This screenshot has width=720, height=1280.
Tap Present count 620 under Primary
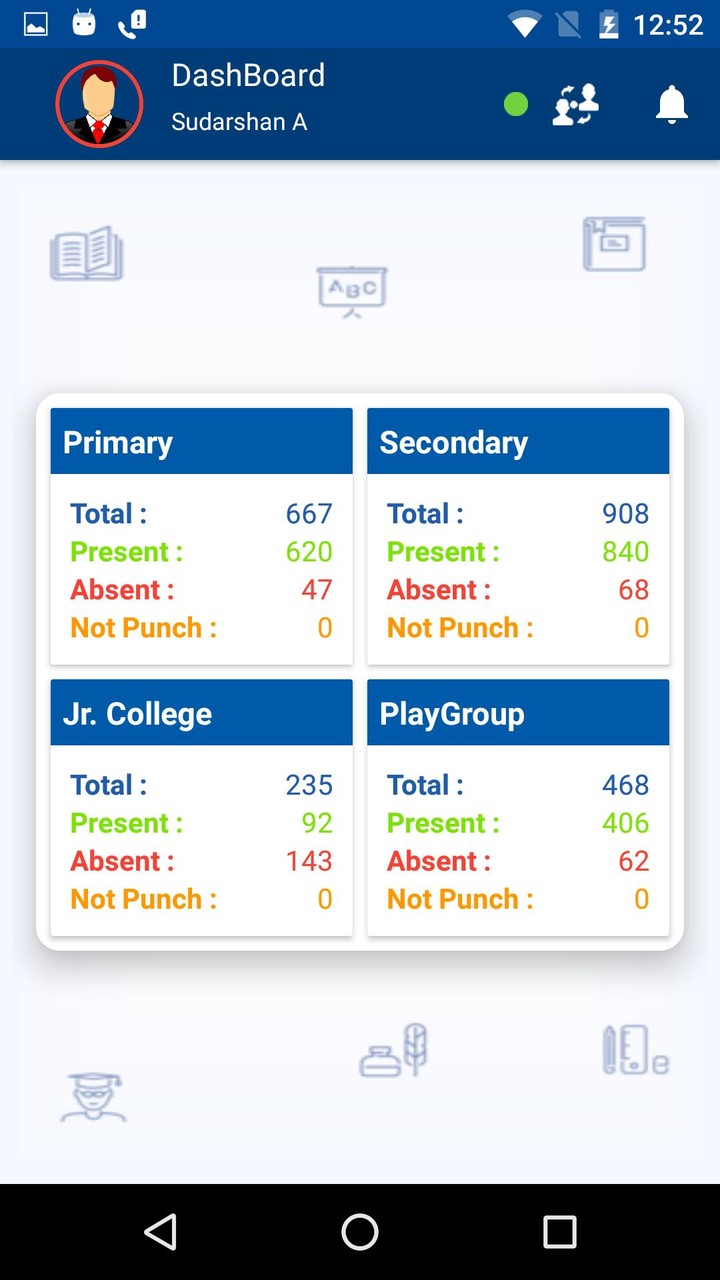pyautogui.click(x=309, y=551)
